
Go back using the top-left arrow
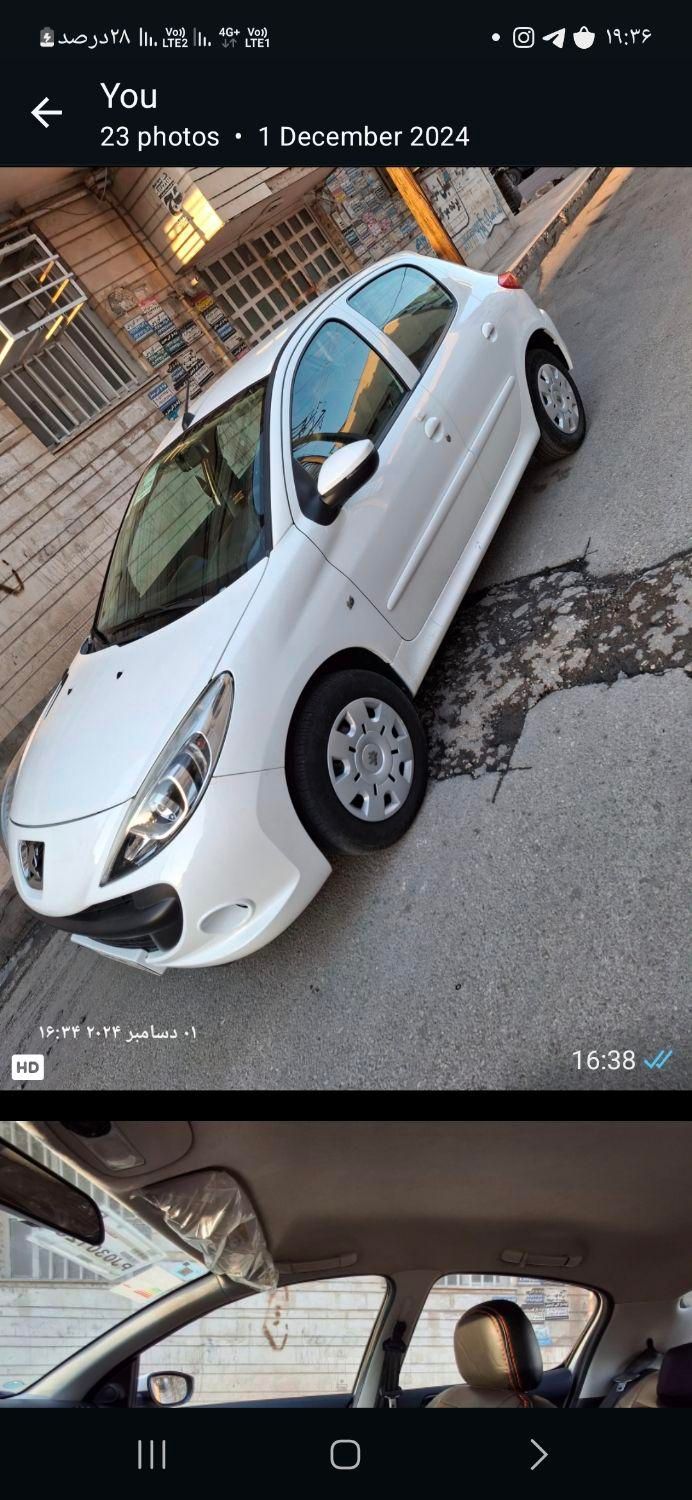tap(46, 113)
